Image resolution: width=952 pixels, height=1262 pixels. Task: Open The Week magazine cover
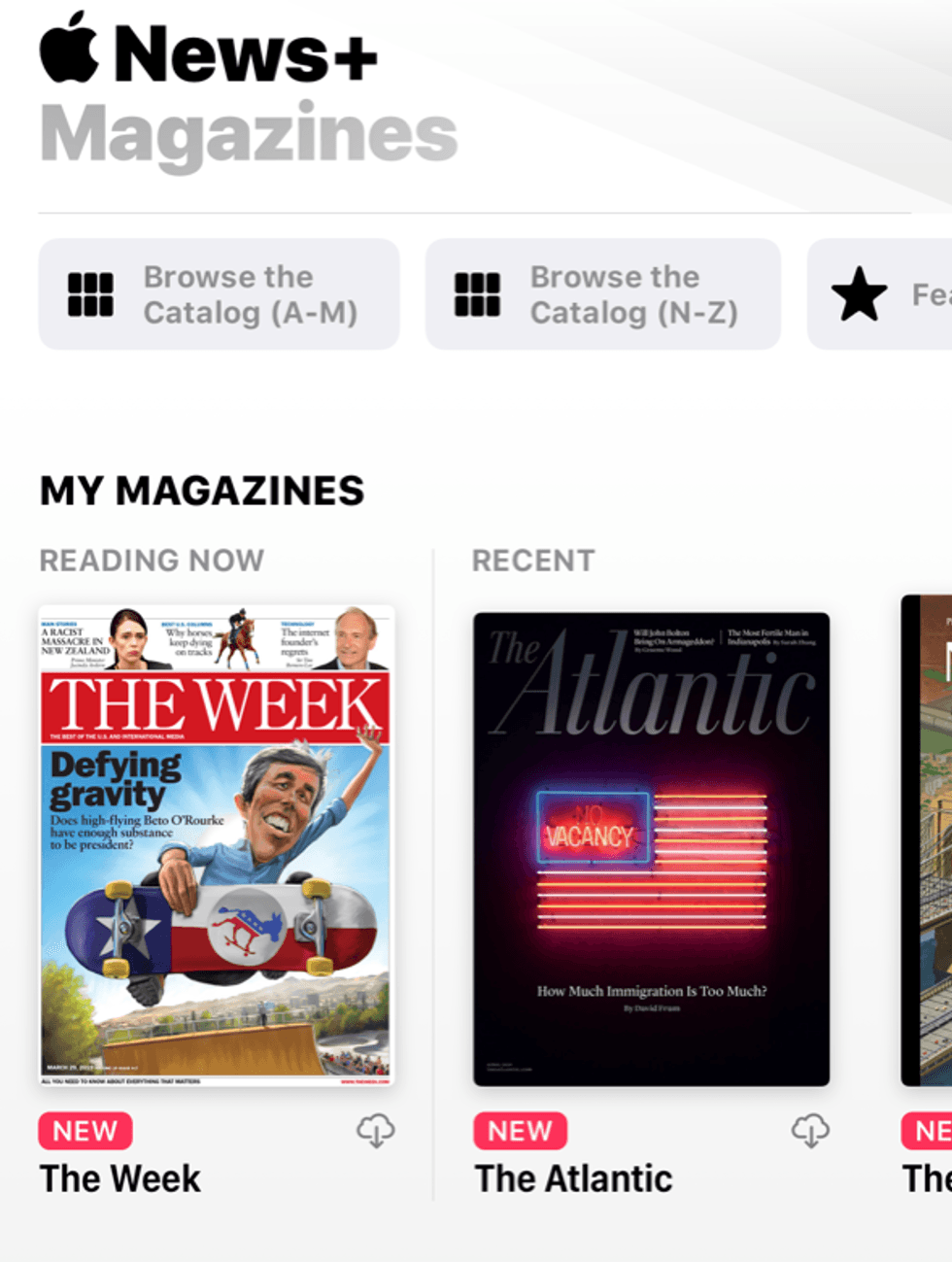click(x=217, y=845)
